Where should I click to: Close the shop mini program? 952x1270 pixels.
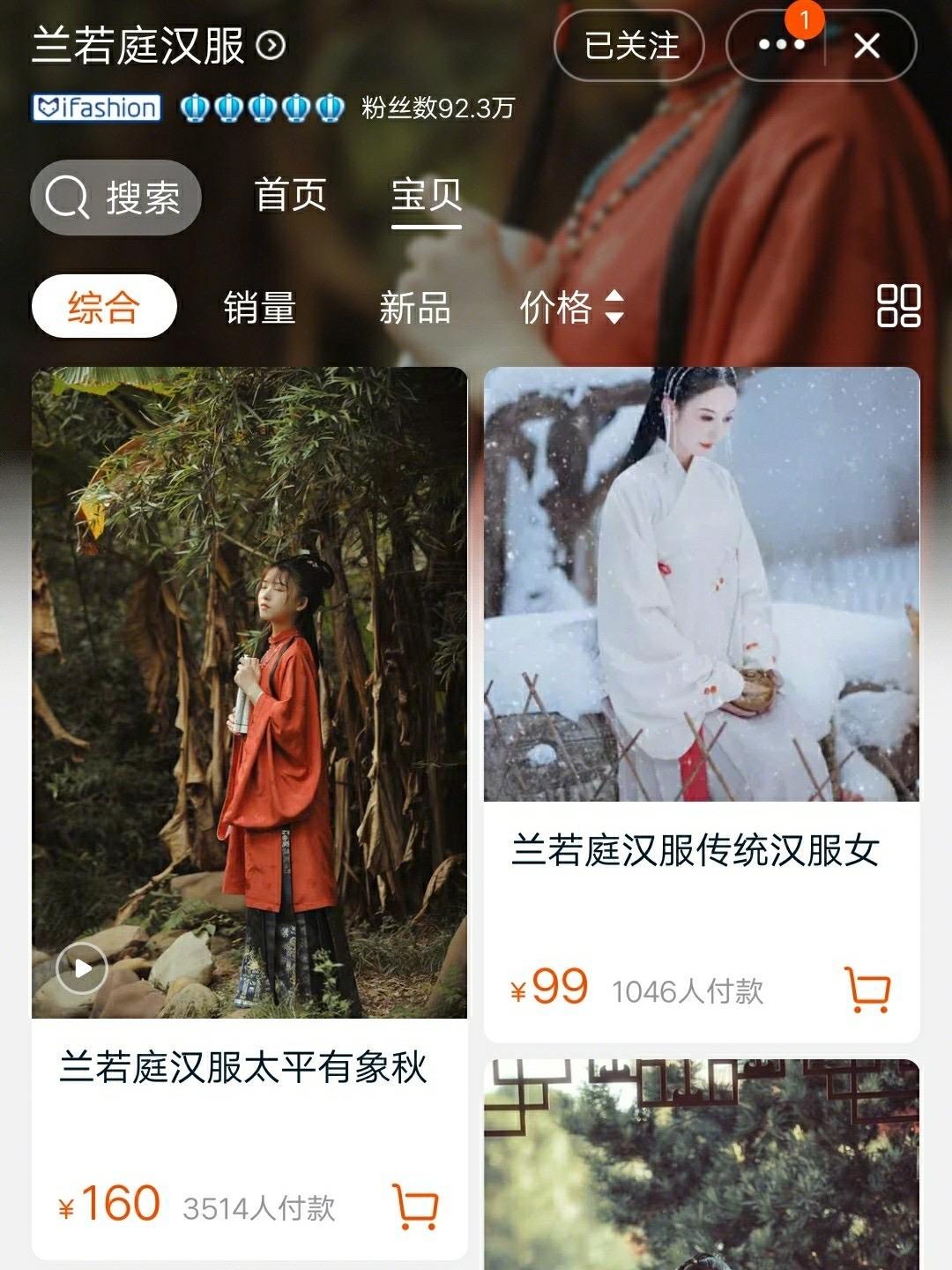[x=867, y=46]
